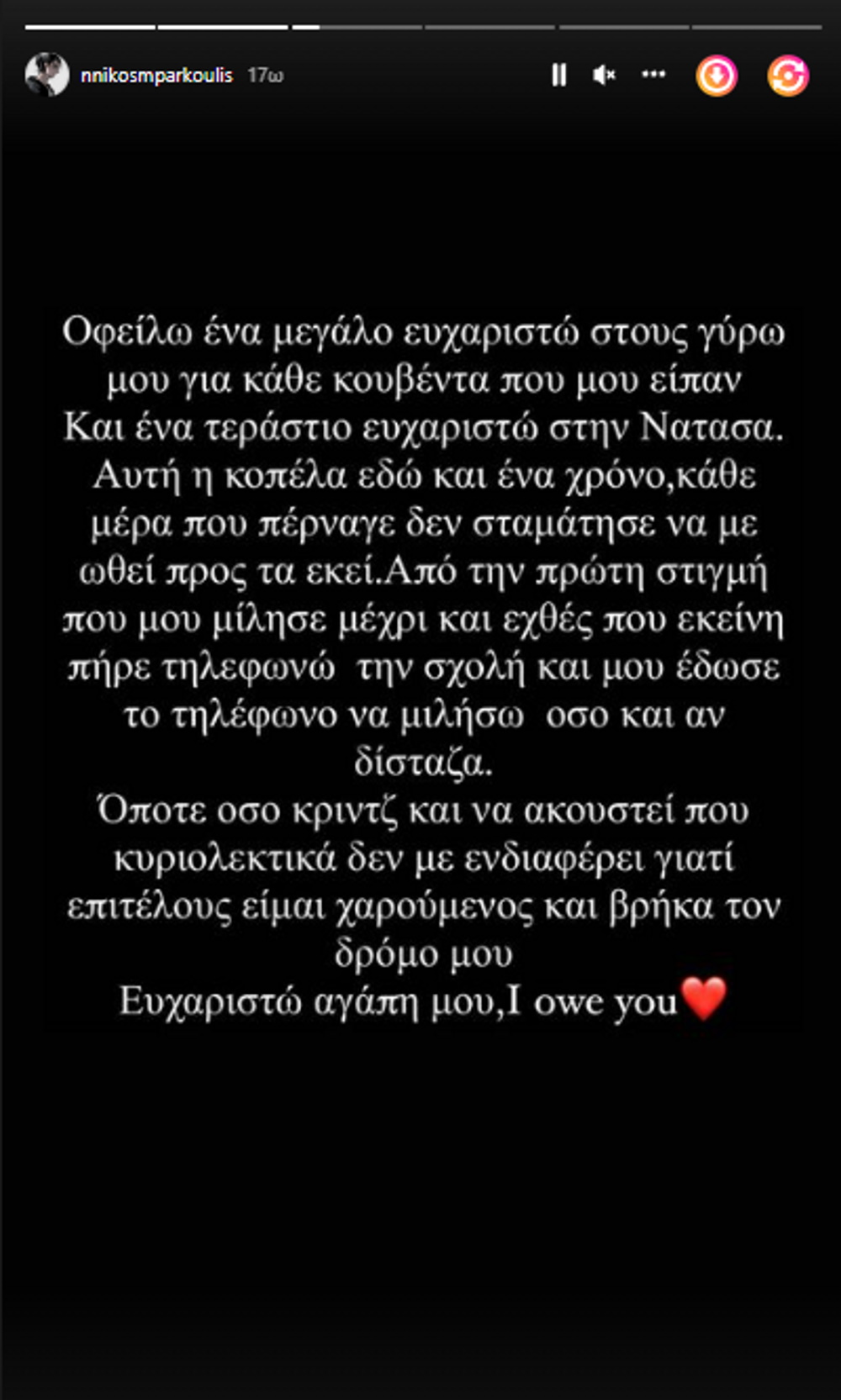841x1400 pixels.
Task: Open nnikosmparkoulis profile picture
Action: coord(47,76)
